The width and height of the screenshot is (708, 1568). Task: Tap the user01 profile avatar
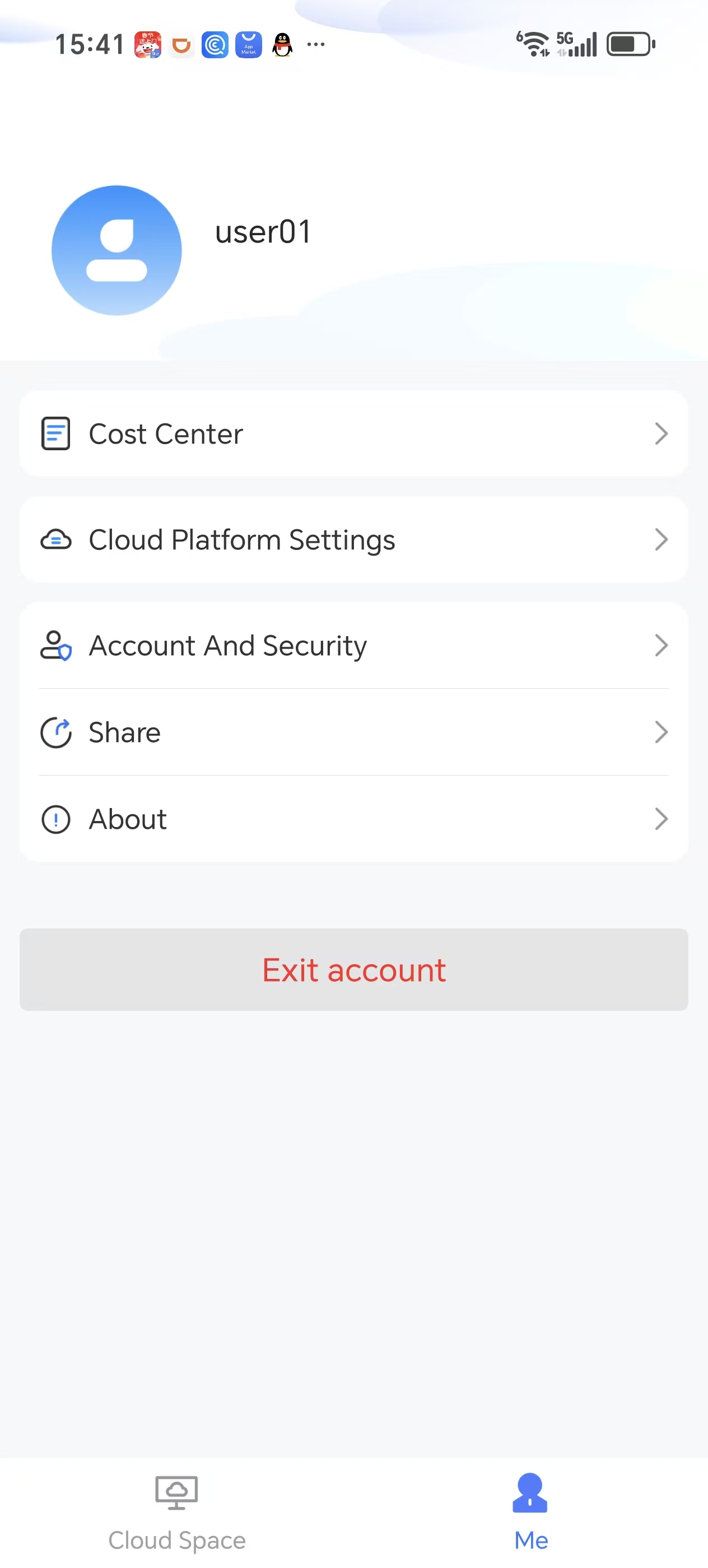point(117,250)
